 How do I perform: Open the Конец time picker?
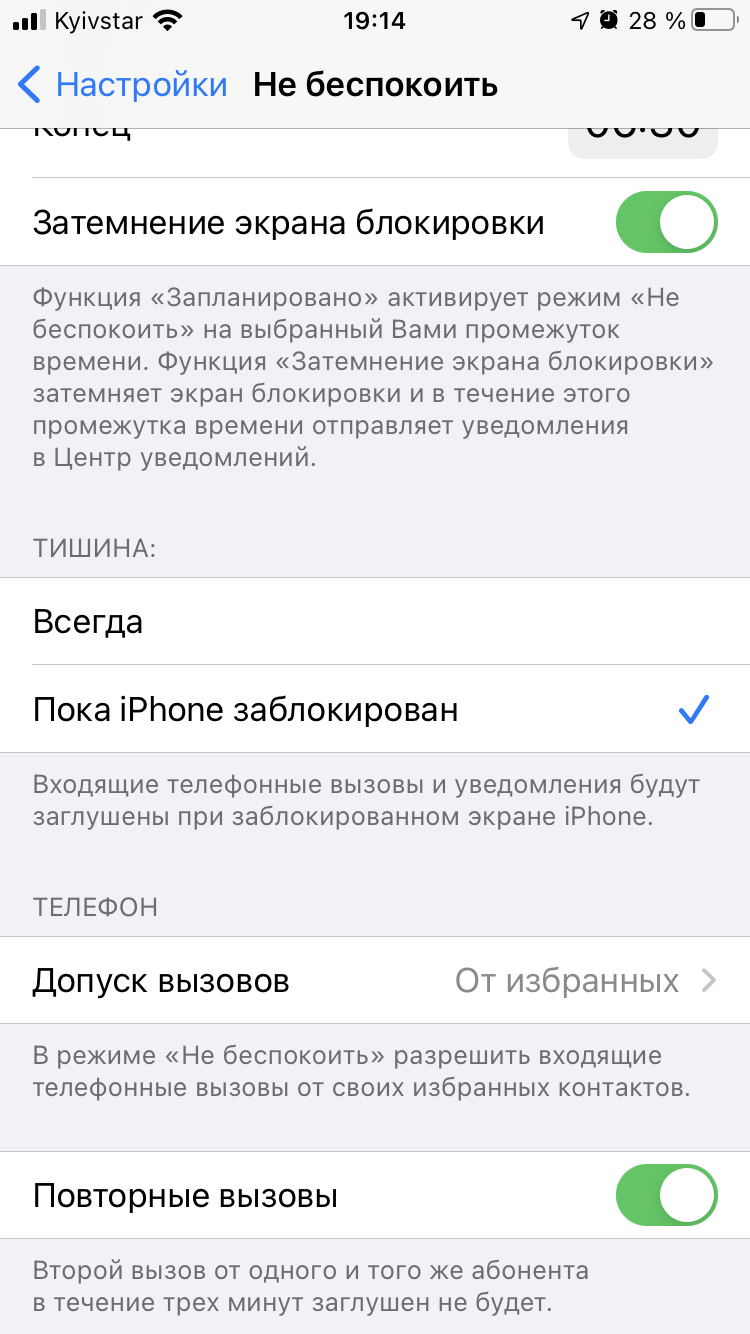pyautogui.click(x=642, y=140)
